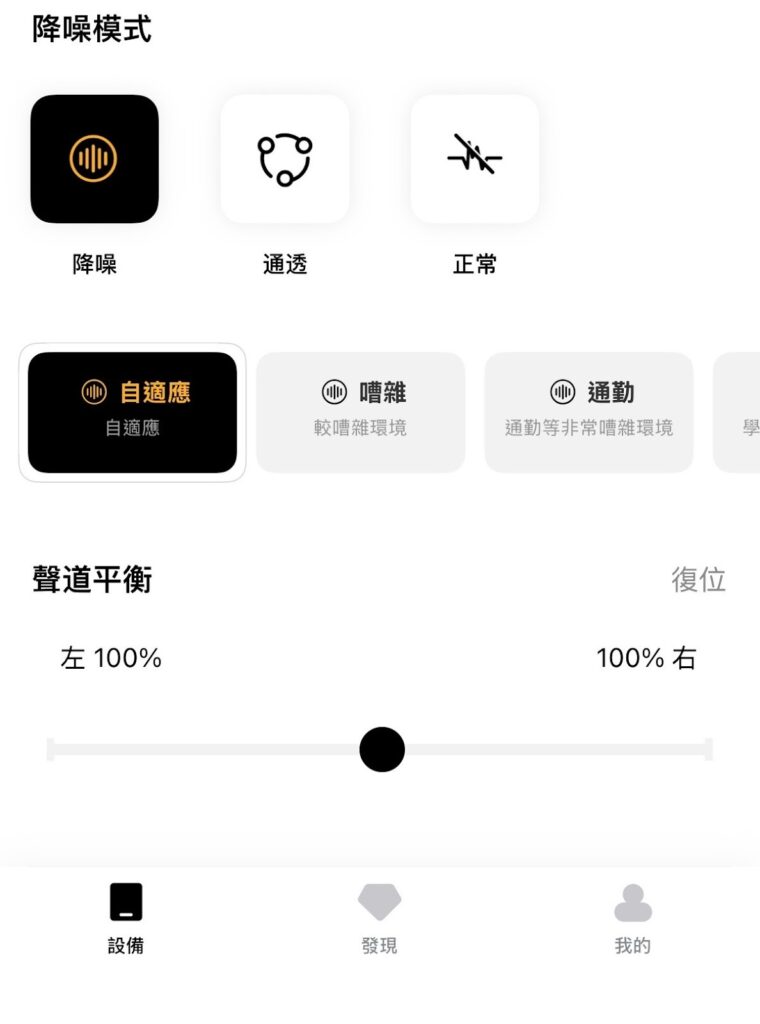The height and width of the screenshot is (1024, 760).
Task: Select the 降噪 noise cancellation mode icon
Action: point(94,160)
